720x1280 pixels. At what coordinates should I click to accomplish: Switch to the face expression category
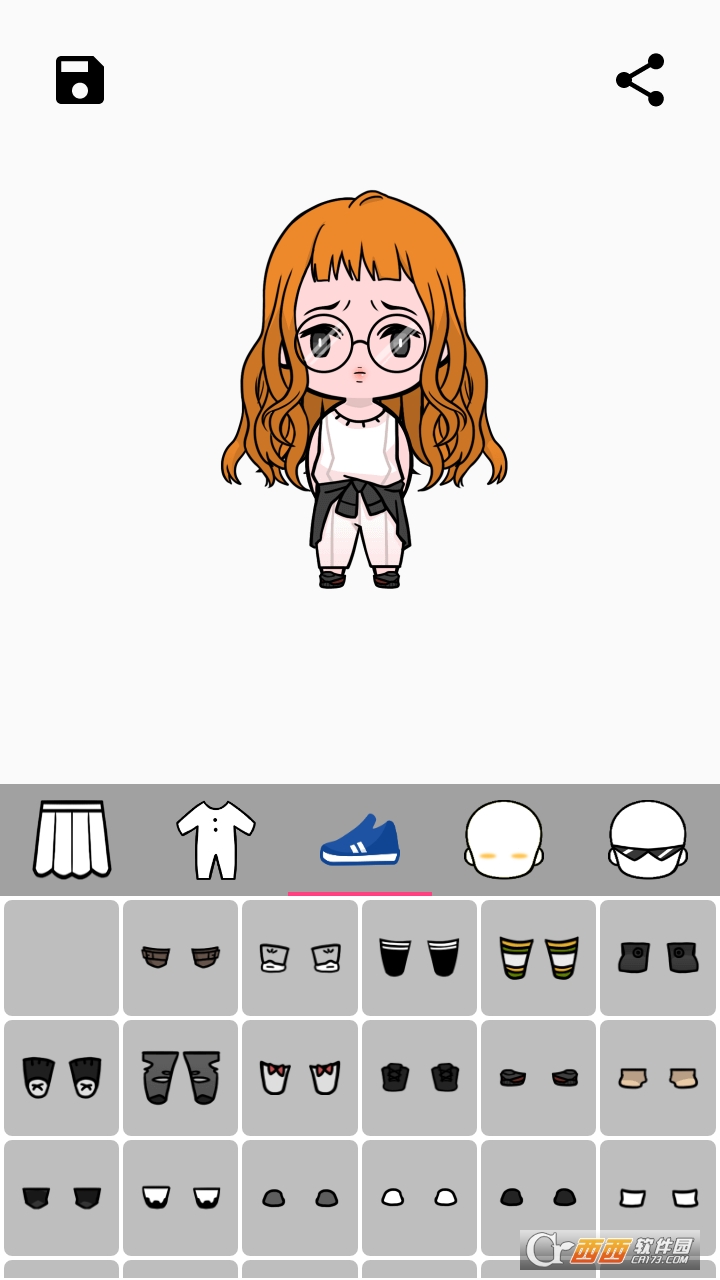click(x=504, y=838)
